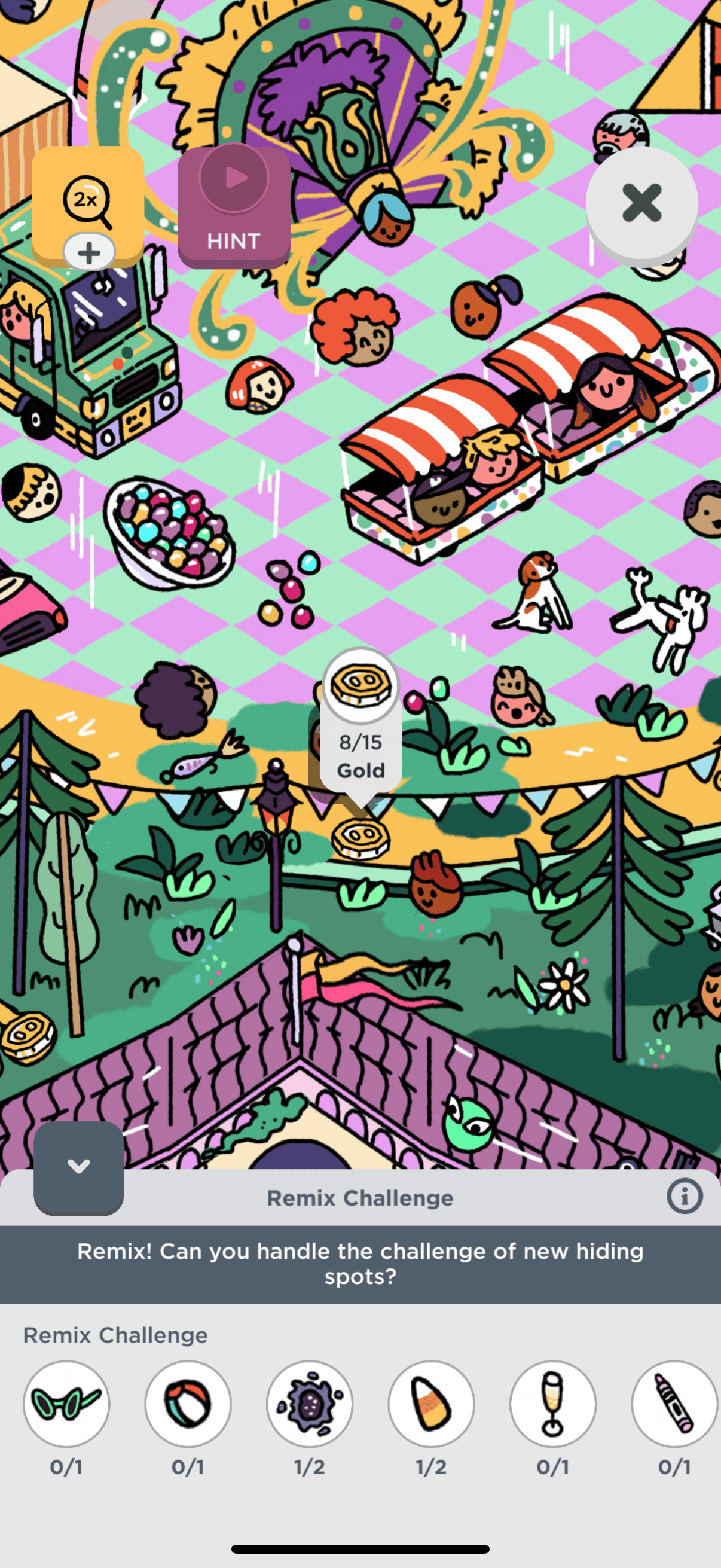This screenshot has height=1568, width=721.
Task: Select the pink crayon target item
Action: (x=674, y=1404)
